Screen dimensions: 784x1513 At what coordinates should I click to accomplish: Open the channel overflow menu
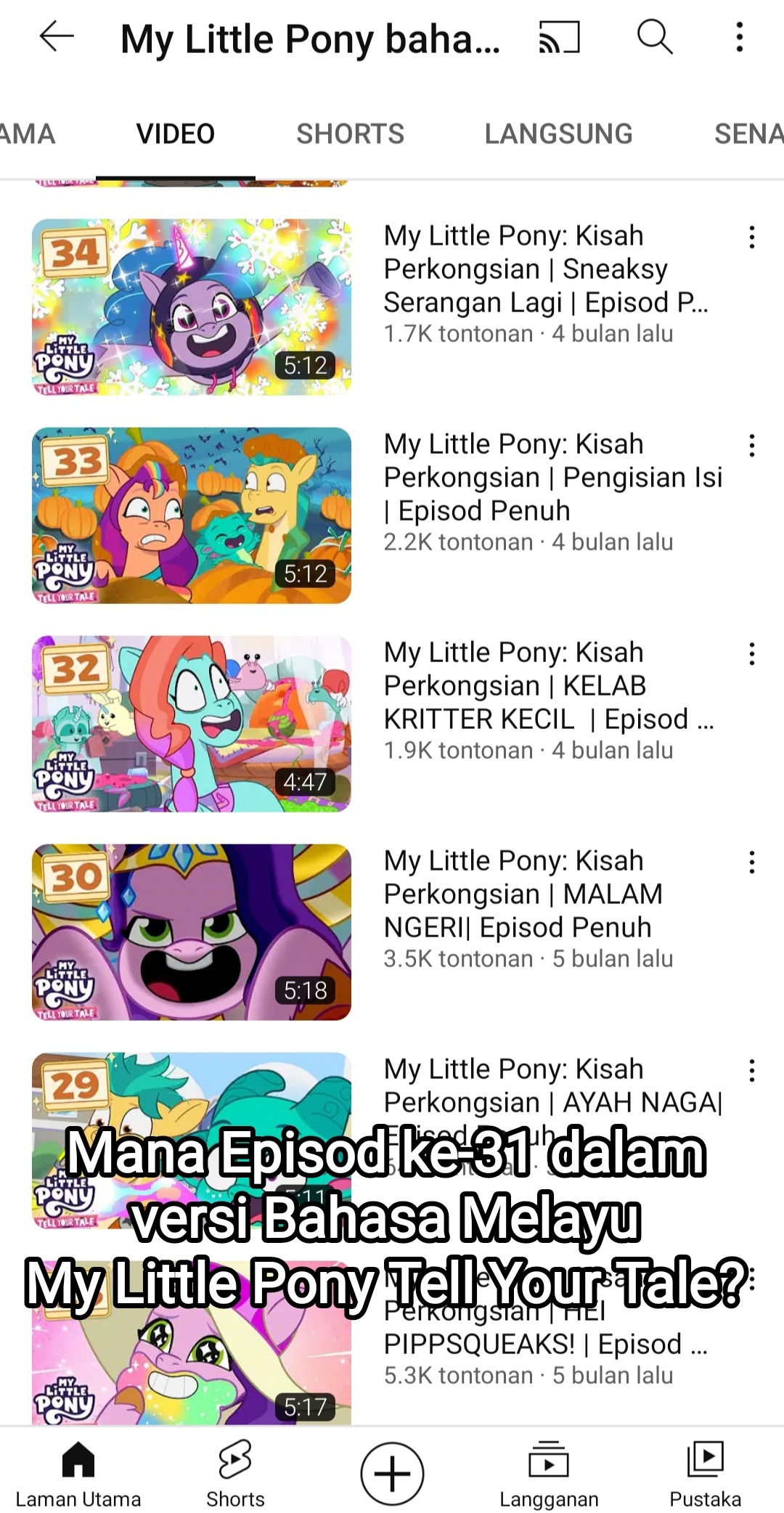pos(739,36)
